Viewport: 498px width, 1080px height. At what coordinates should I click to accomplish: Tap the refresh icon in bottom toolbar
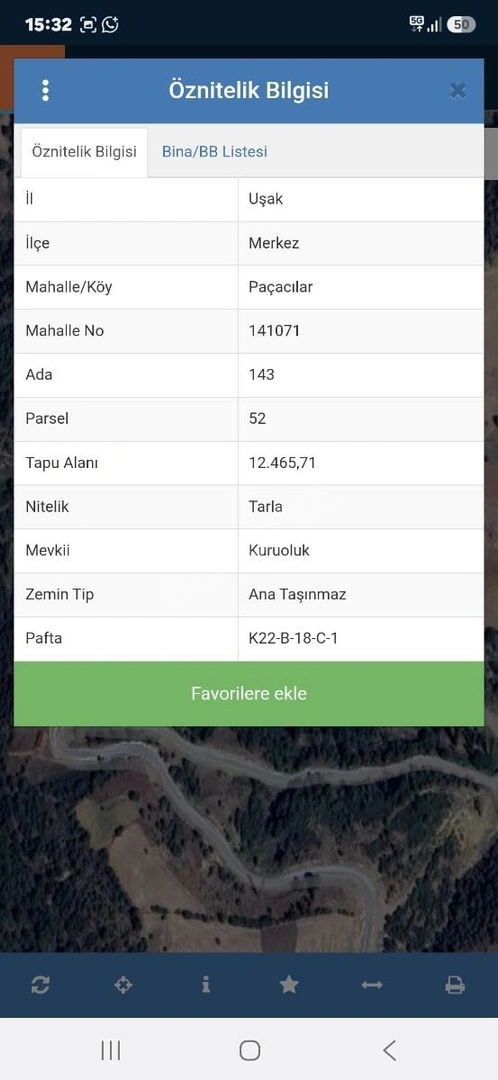point(40,985)
